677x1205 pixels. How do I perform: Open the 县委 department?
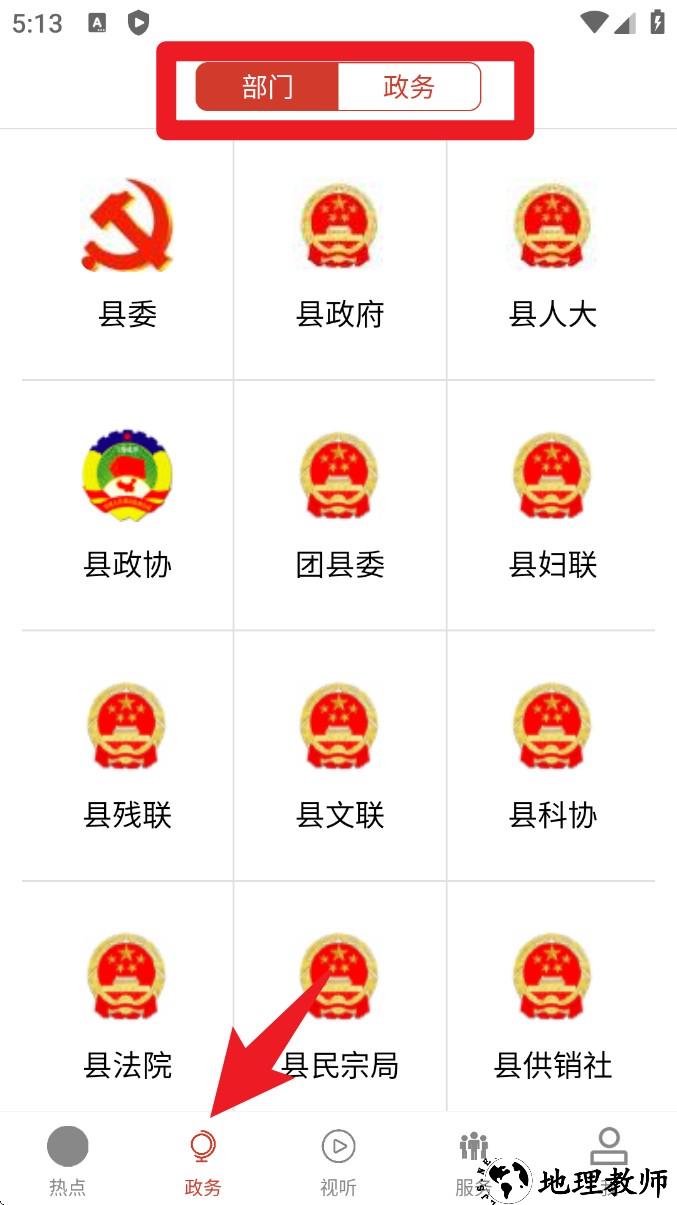[x=127, y=255]
